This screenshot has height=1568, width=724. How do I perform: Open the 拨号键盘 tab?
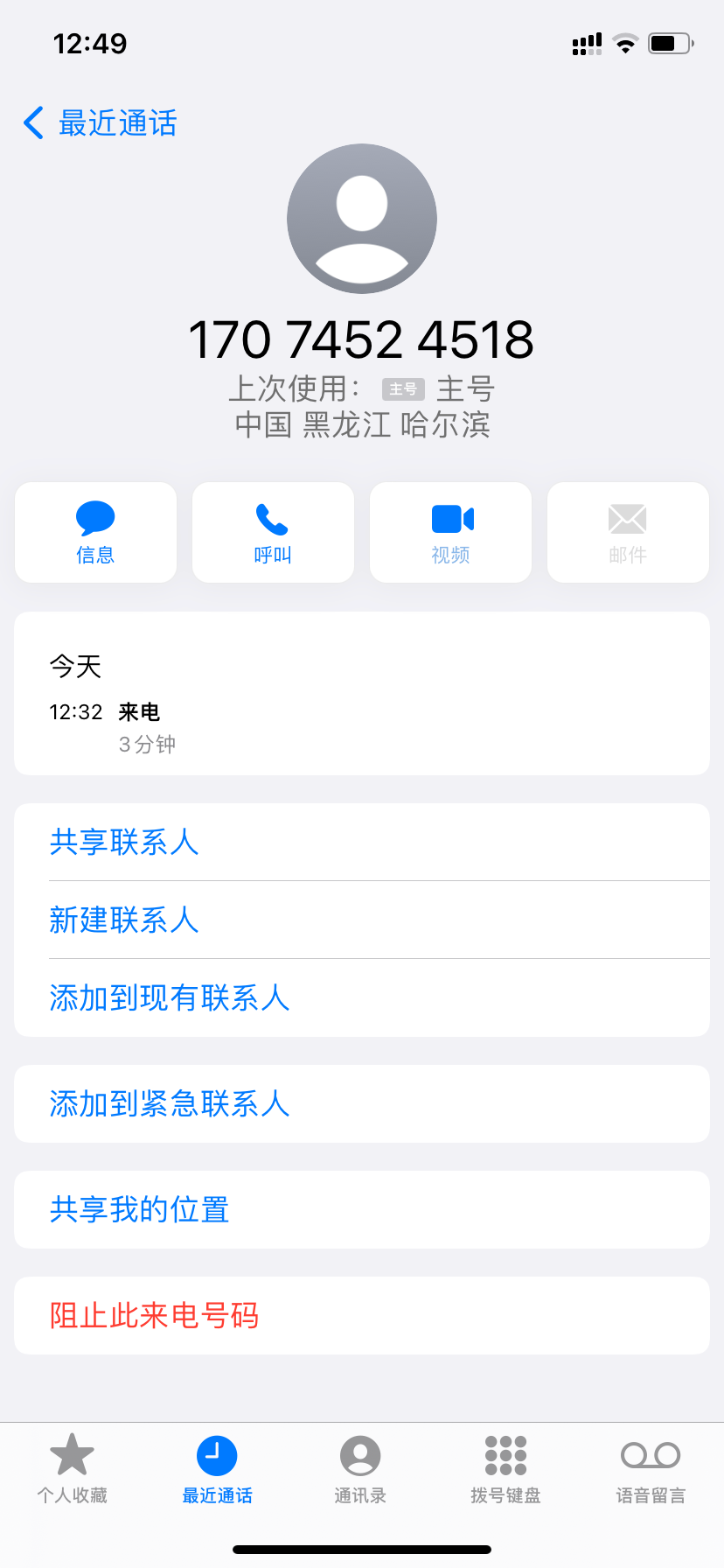(x=505, y=1470)
